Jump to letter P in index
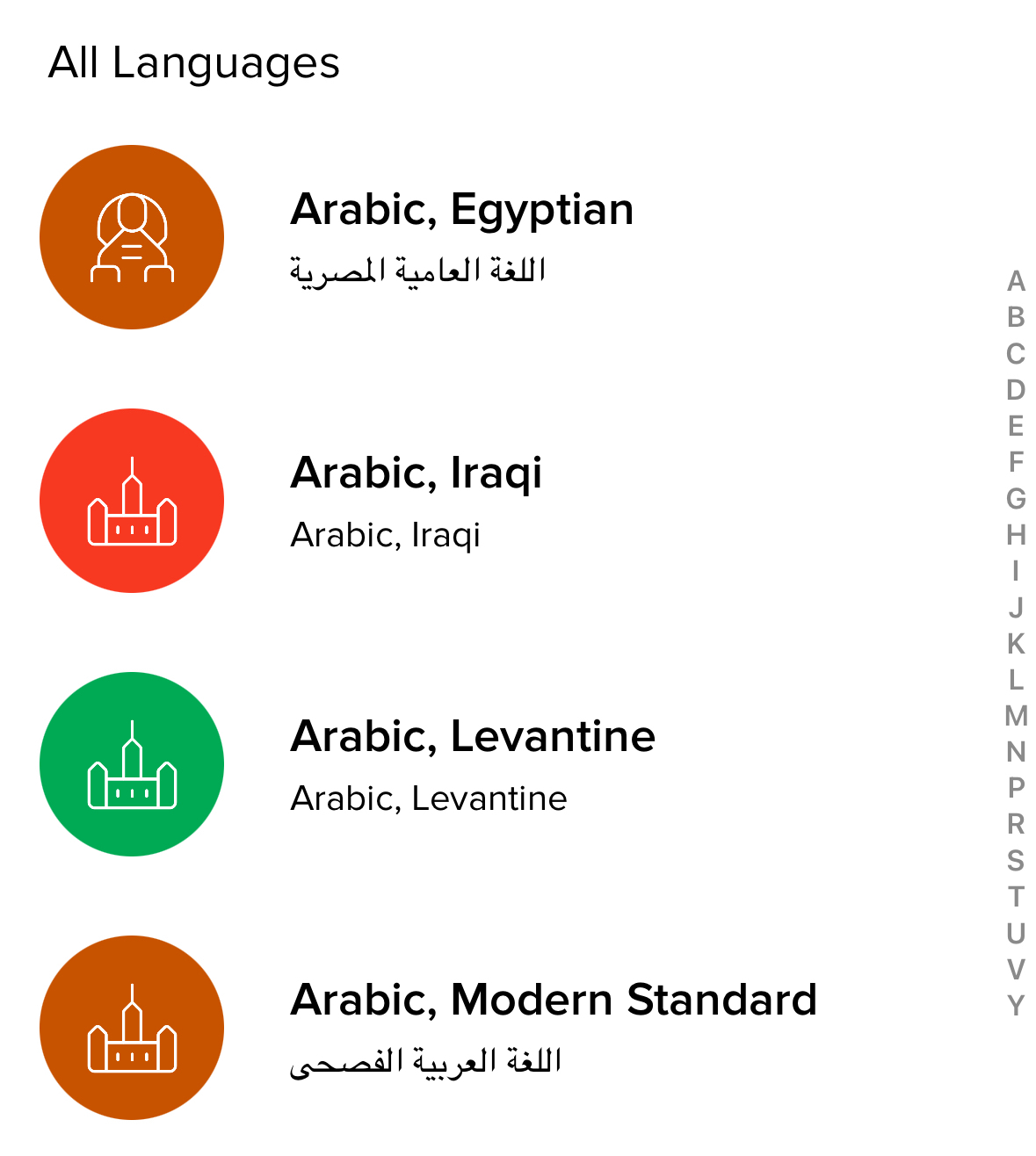 pos(1016,788)
